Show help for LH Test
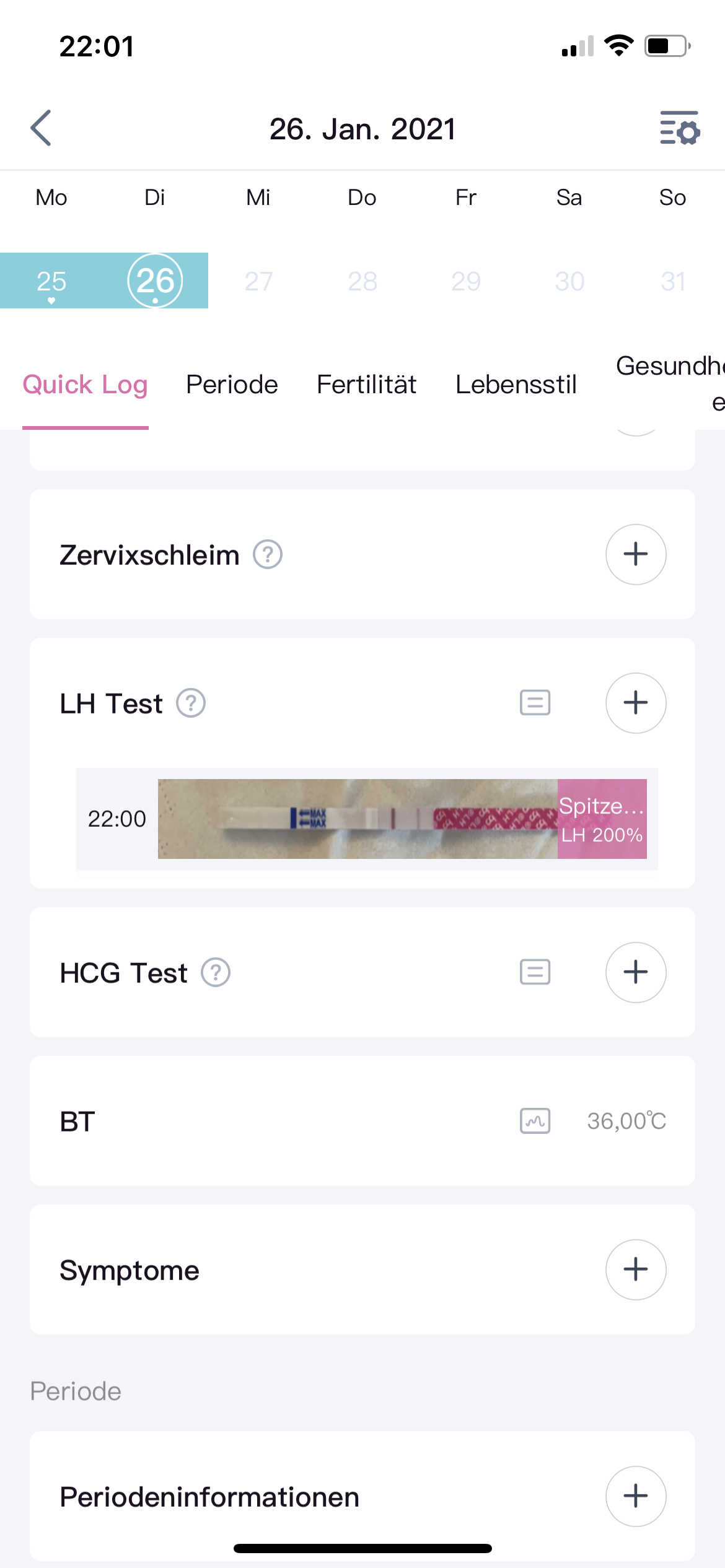 click(x=191, y=703)
